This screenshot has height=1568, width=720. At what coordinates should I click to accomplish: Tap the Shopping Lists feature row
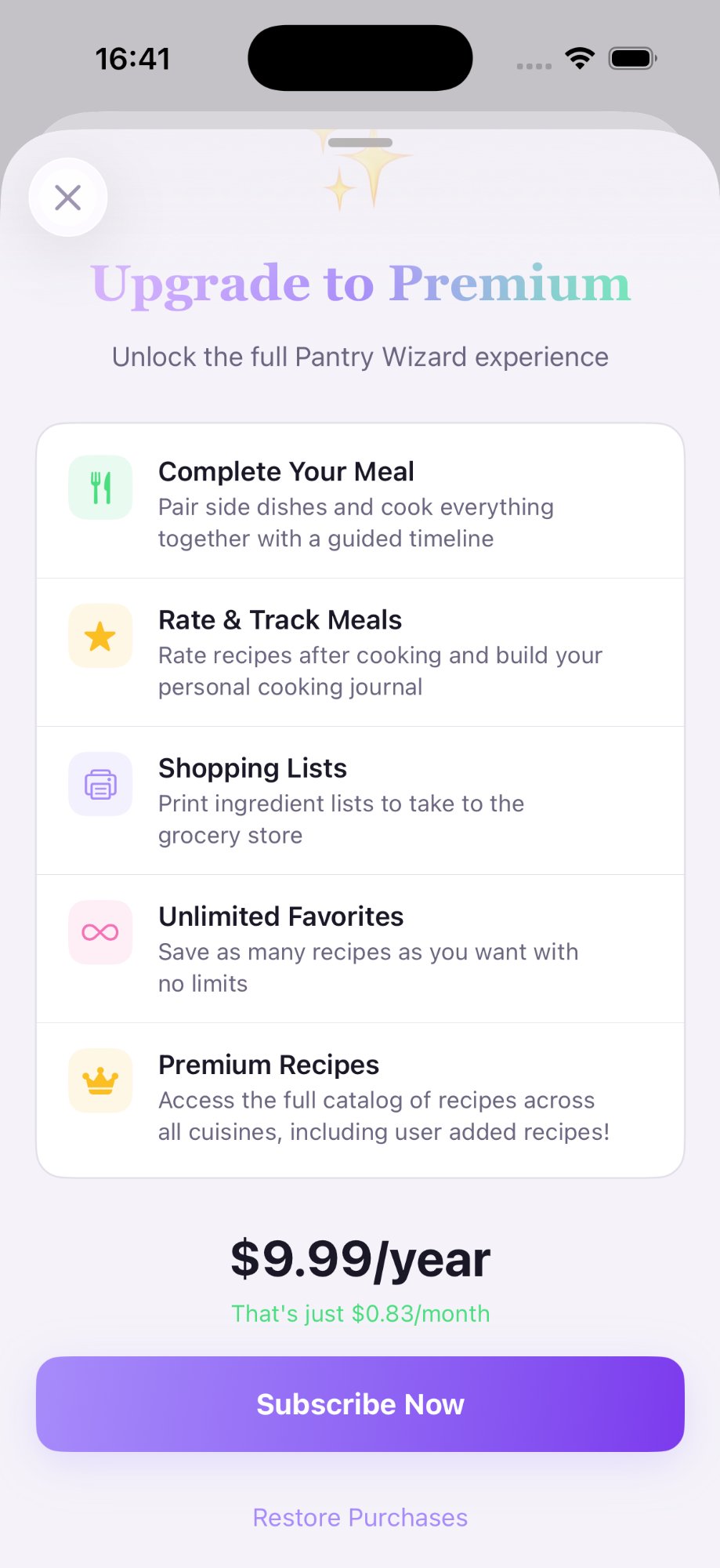point(360,800)
